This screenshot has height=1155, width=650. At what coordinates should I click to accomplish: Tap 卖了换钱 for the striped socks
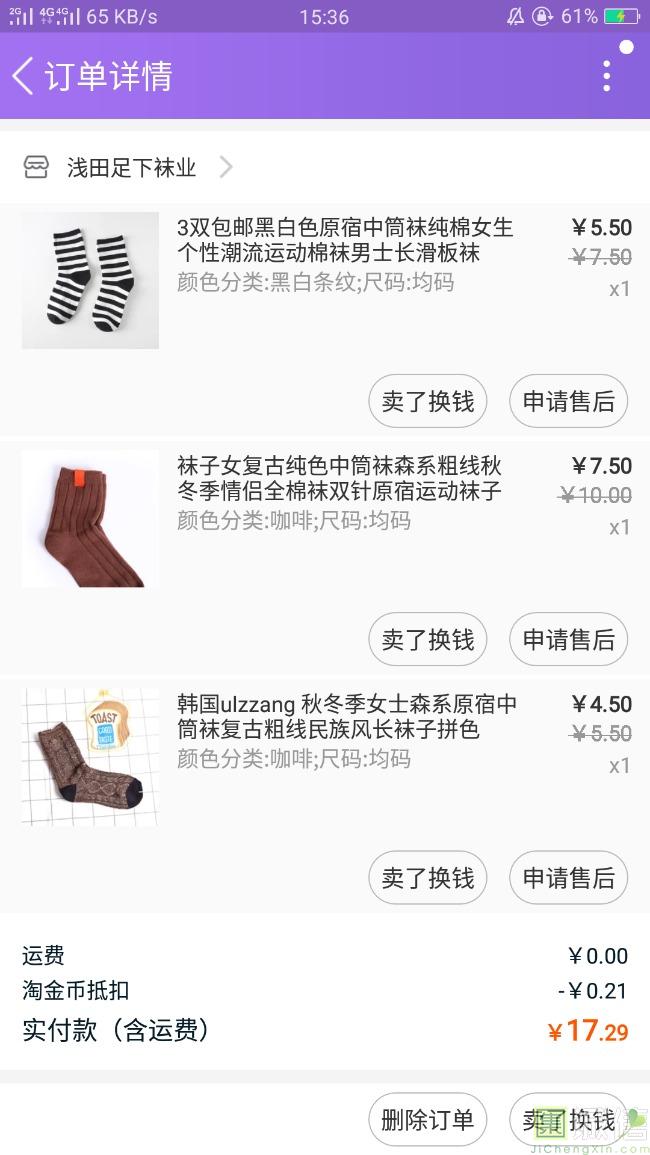point(427,402)
